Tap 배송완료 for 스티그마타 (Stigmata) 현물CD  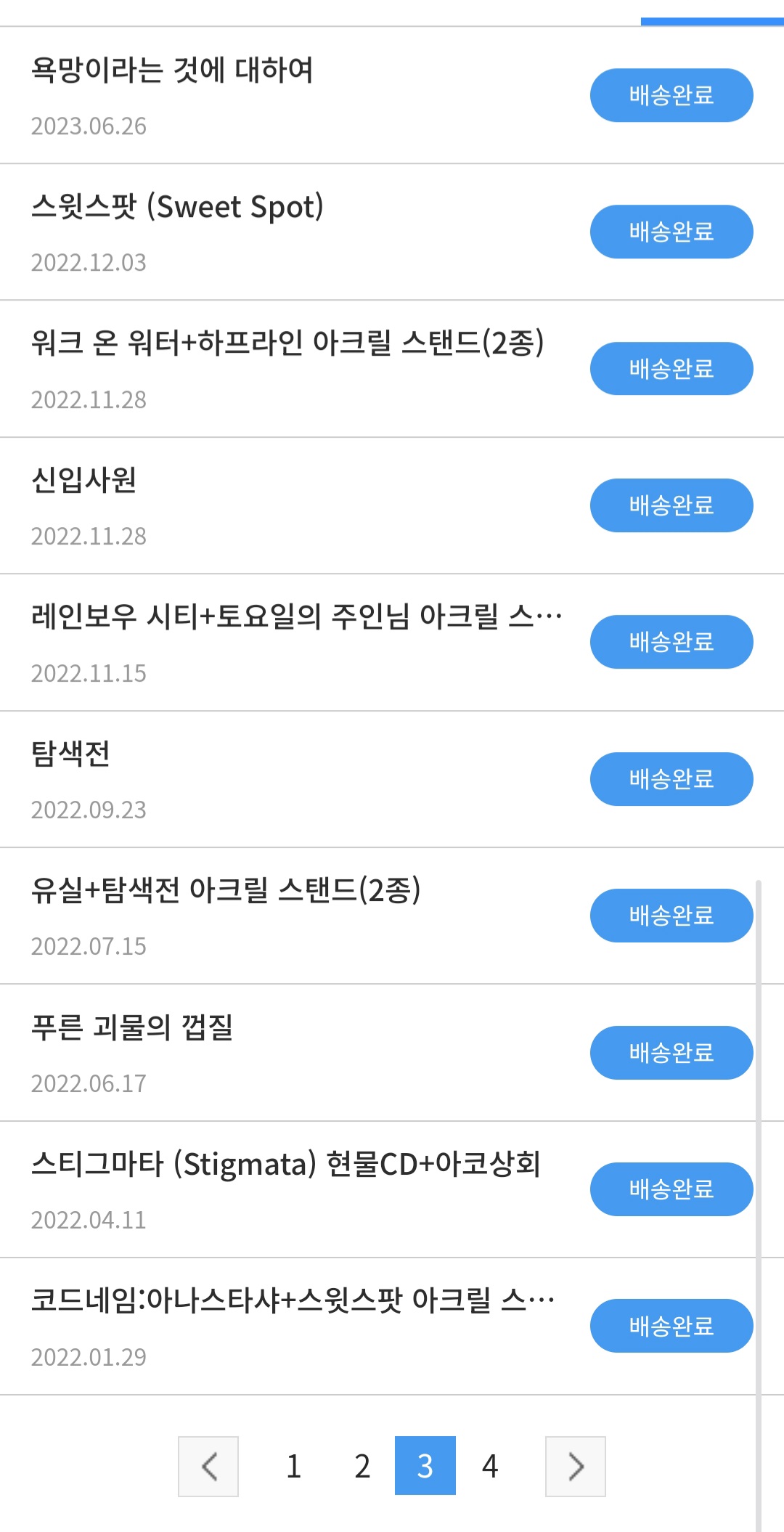coord(671,1189)
